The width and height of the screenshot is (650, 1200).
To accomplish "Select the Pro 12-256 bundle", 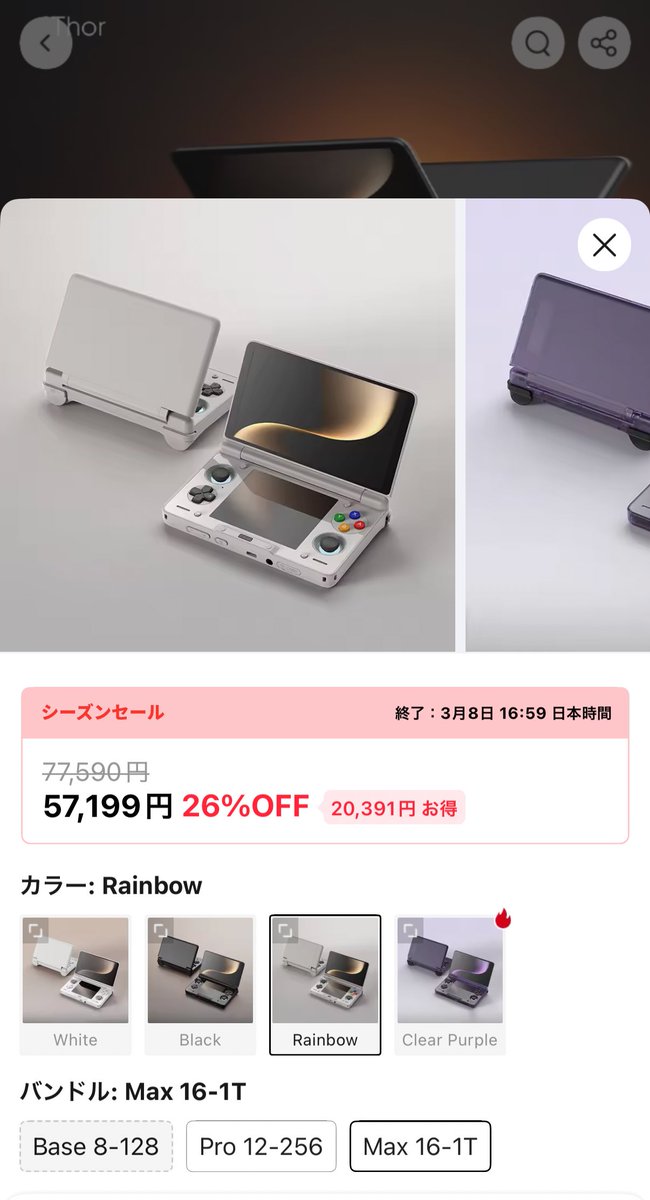I will [261, 1146].
